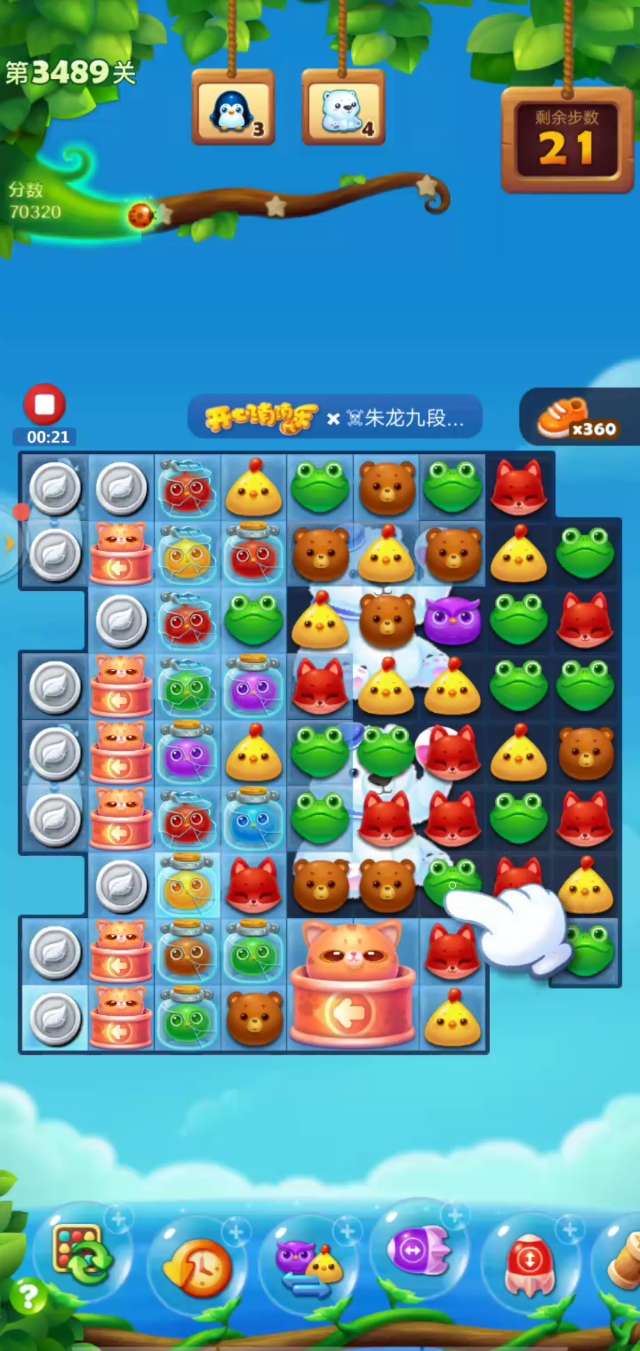640x1351 pixels.
Task: Tap the sneaker x360 item badge
Action: tap(577, 419)
